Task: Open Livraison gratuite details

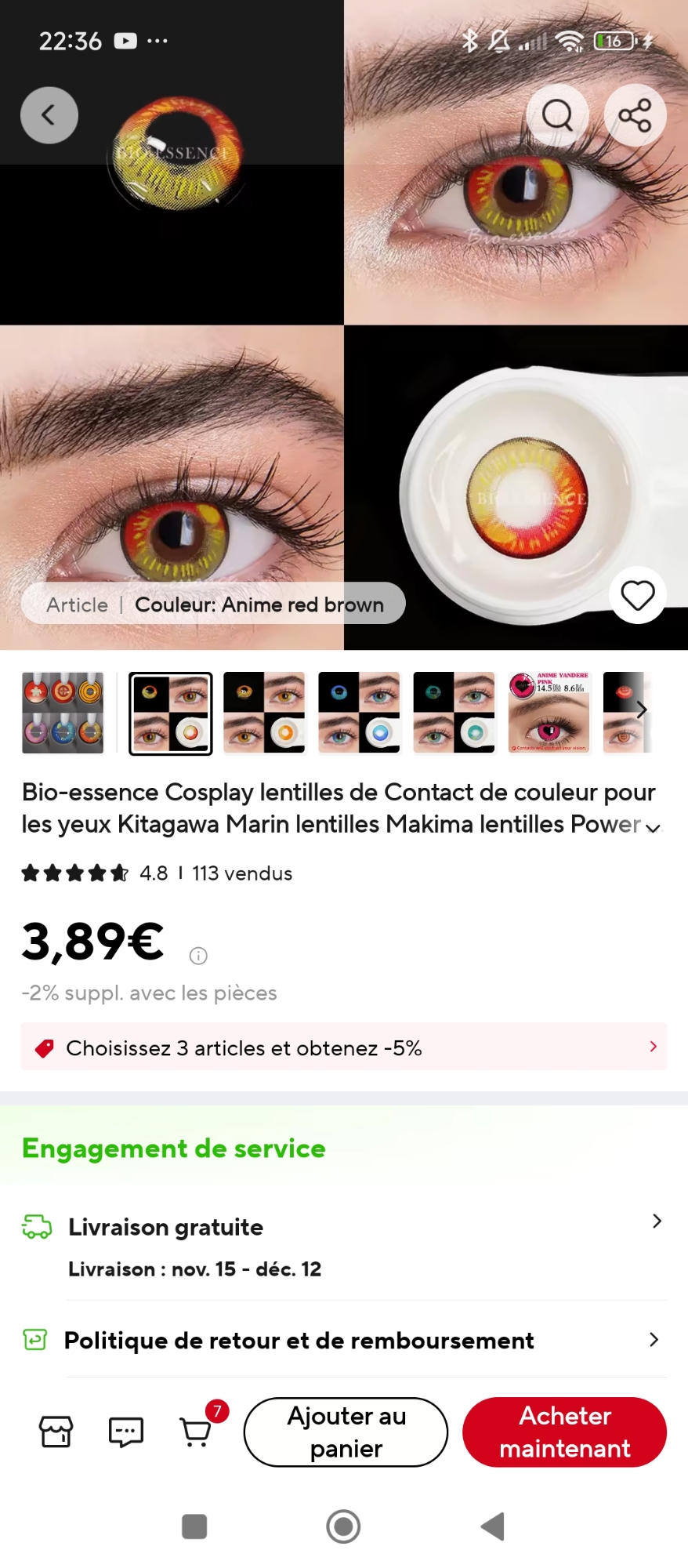Action: click(x=343, y=1227)
